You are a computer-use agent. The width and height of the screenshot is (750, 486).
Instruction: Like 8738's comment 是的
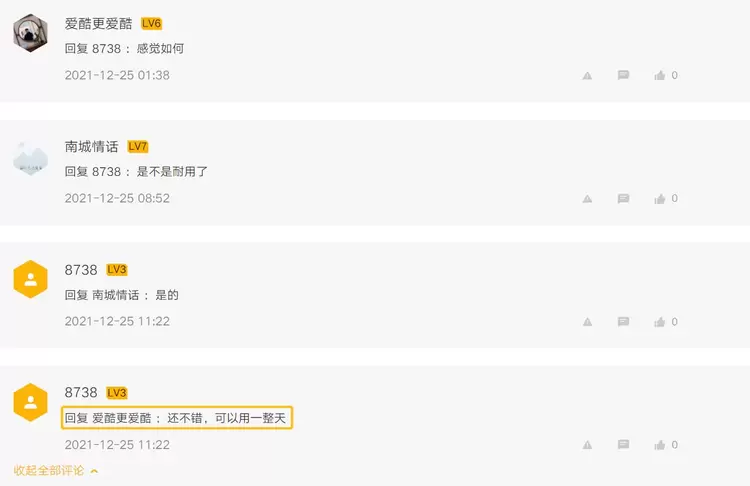click(x=660, y=322)
